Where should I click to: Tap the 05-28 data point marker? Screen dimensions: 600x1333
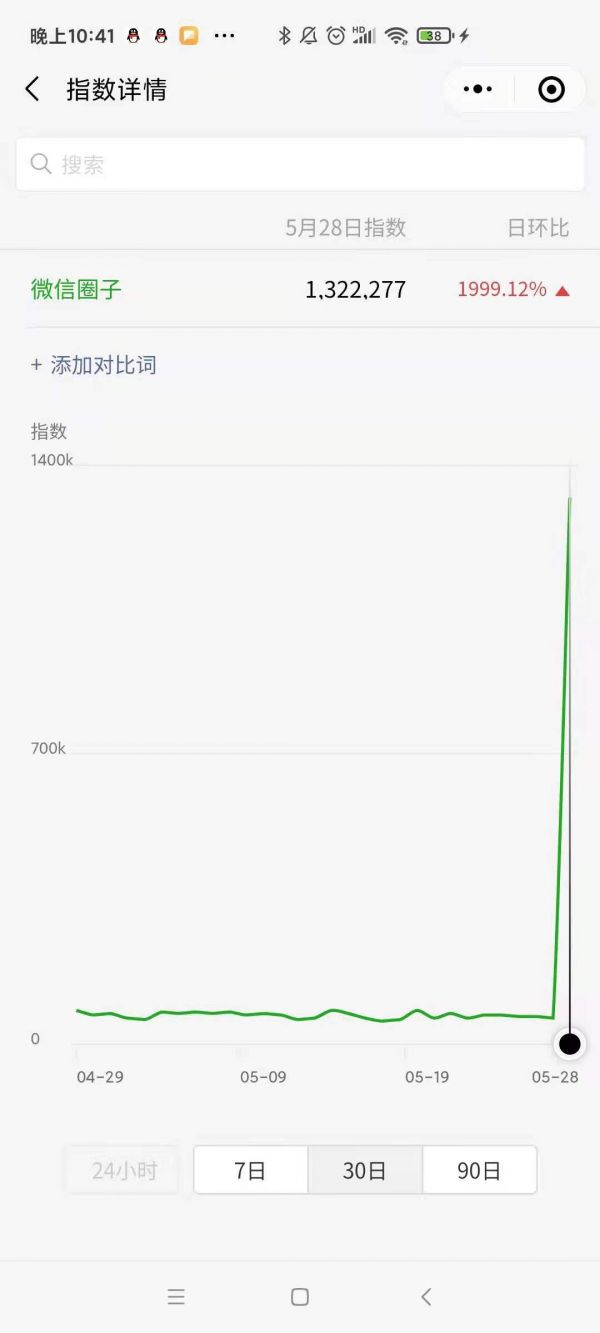pyautogui.click(x=570, y=1044)
